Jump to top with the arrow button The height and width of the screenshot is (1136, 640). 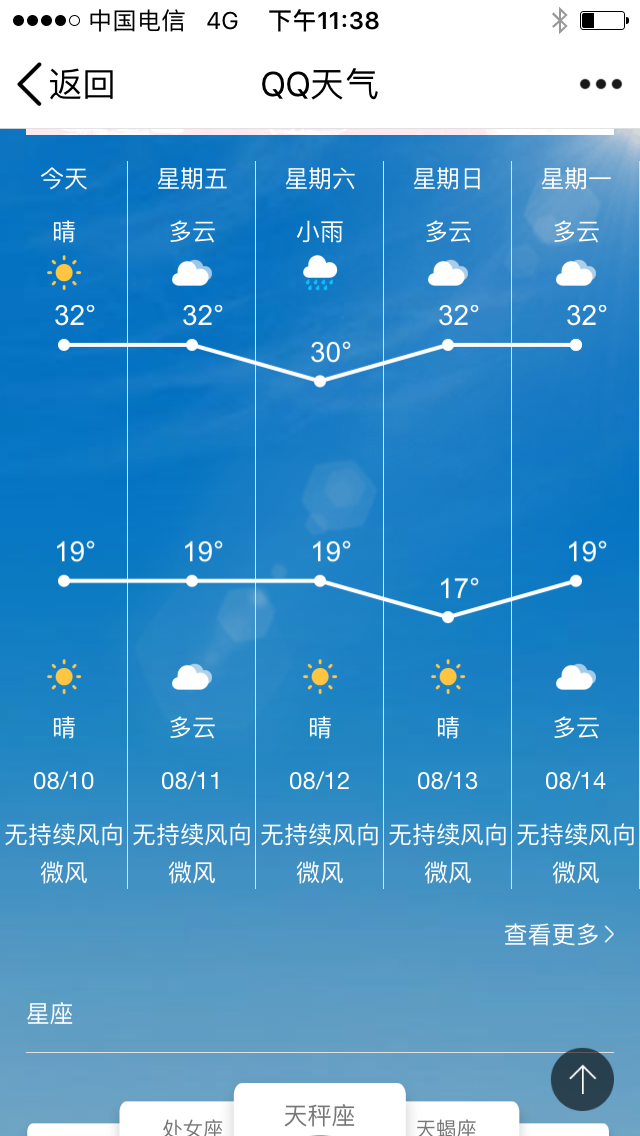point(582,1079)
